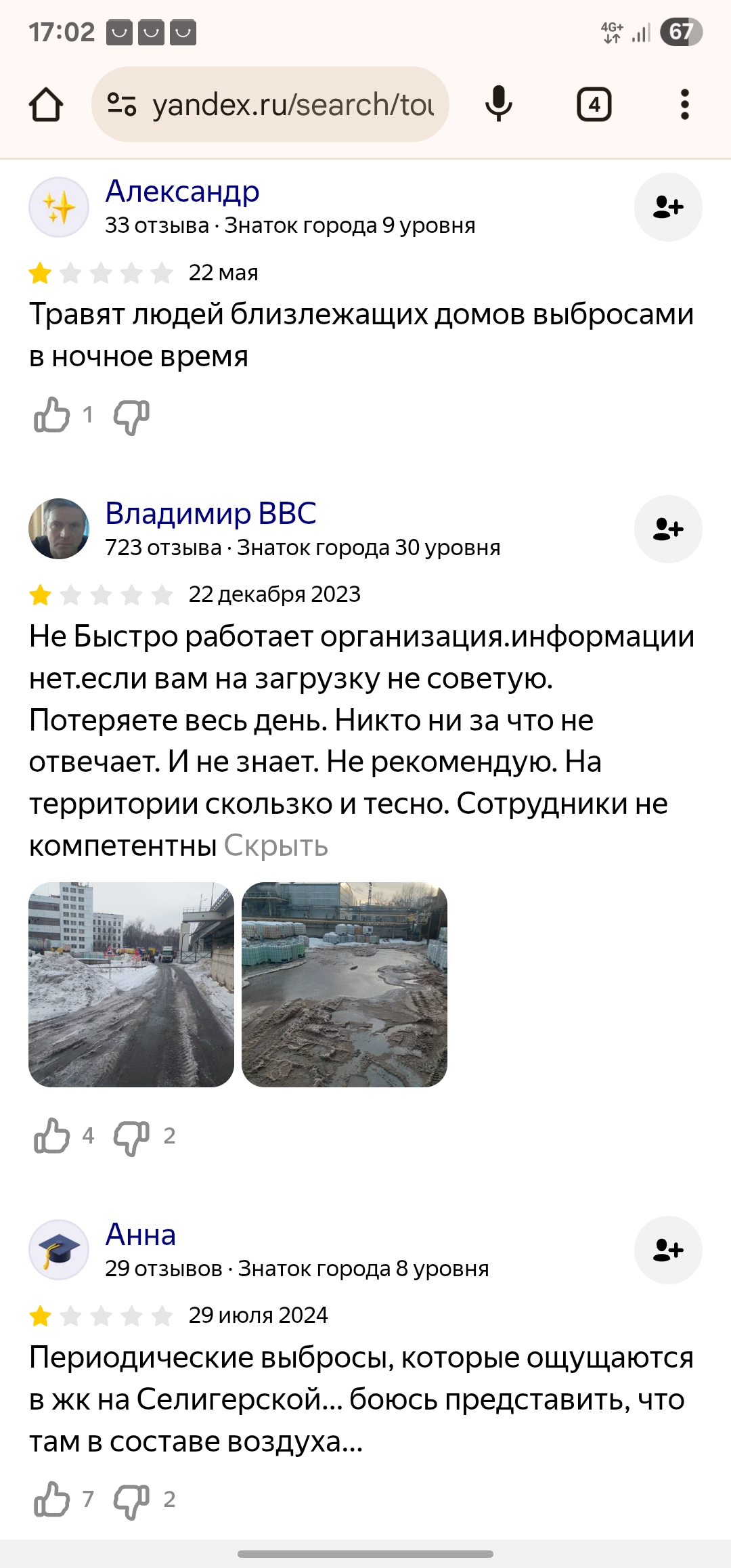Image resolution: width=731 pixels, height=1568 pixels.
Task: Start voice search with the microphone
Action: tap(499, 104)
